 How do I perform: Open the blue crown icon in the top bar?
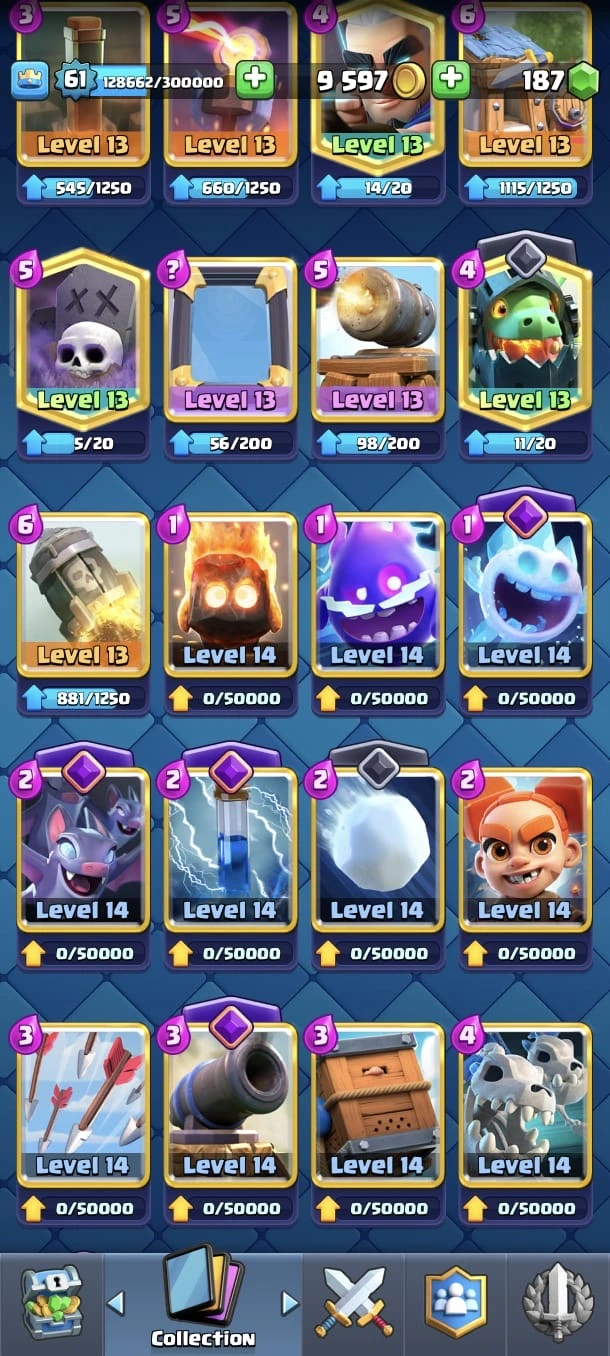tap(30, 80)
